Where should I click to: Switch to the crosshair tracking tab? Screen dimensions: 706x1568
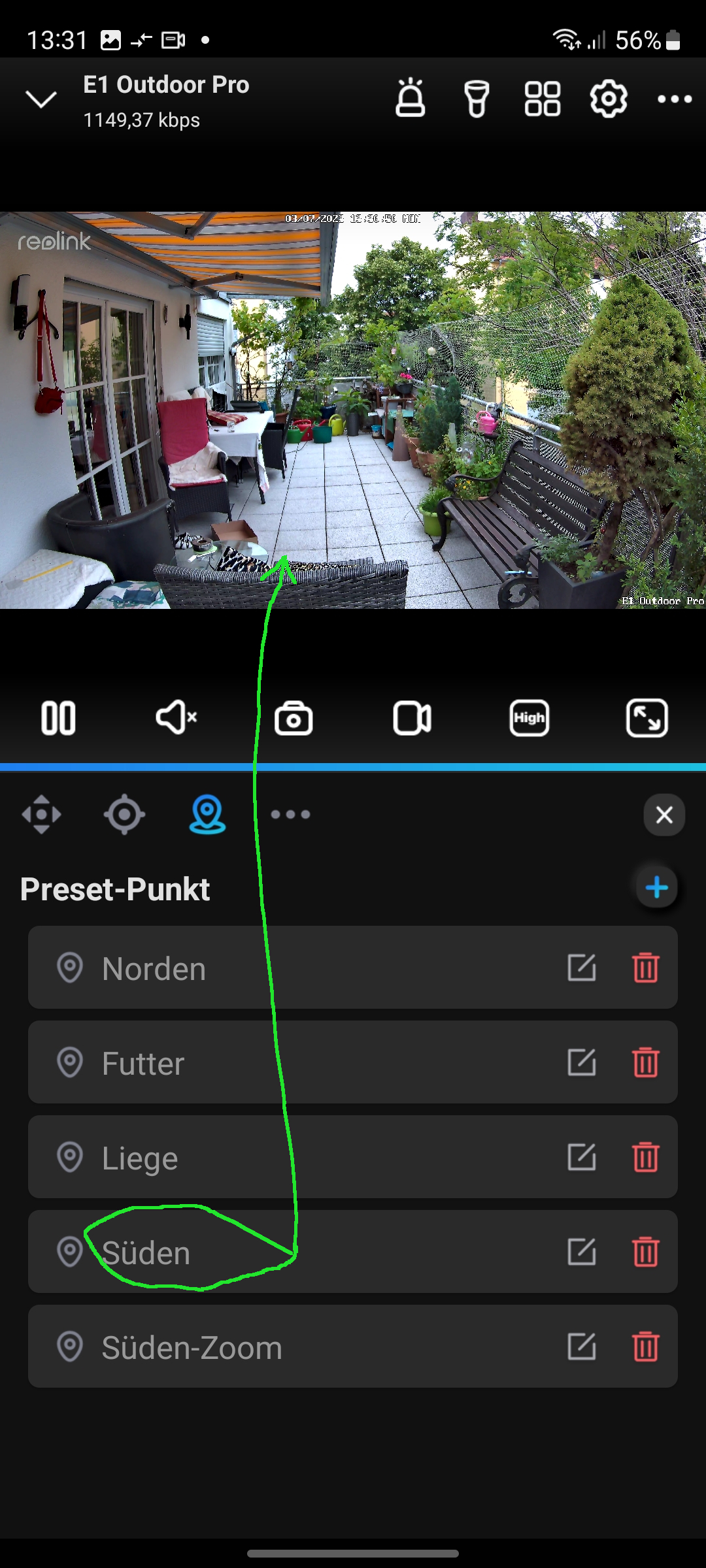click(x=124, y=815)
